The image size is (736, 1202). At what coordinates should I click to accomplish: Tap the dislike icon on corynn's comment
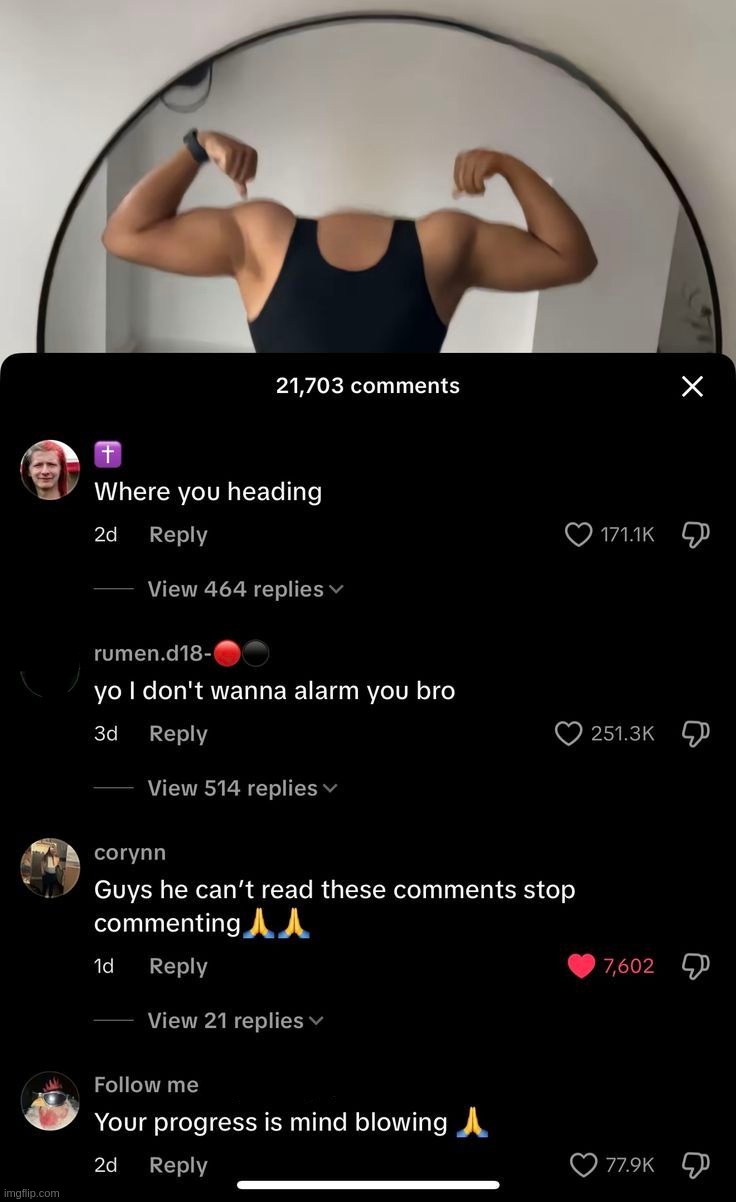695,965
